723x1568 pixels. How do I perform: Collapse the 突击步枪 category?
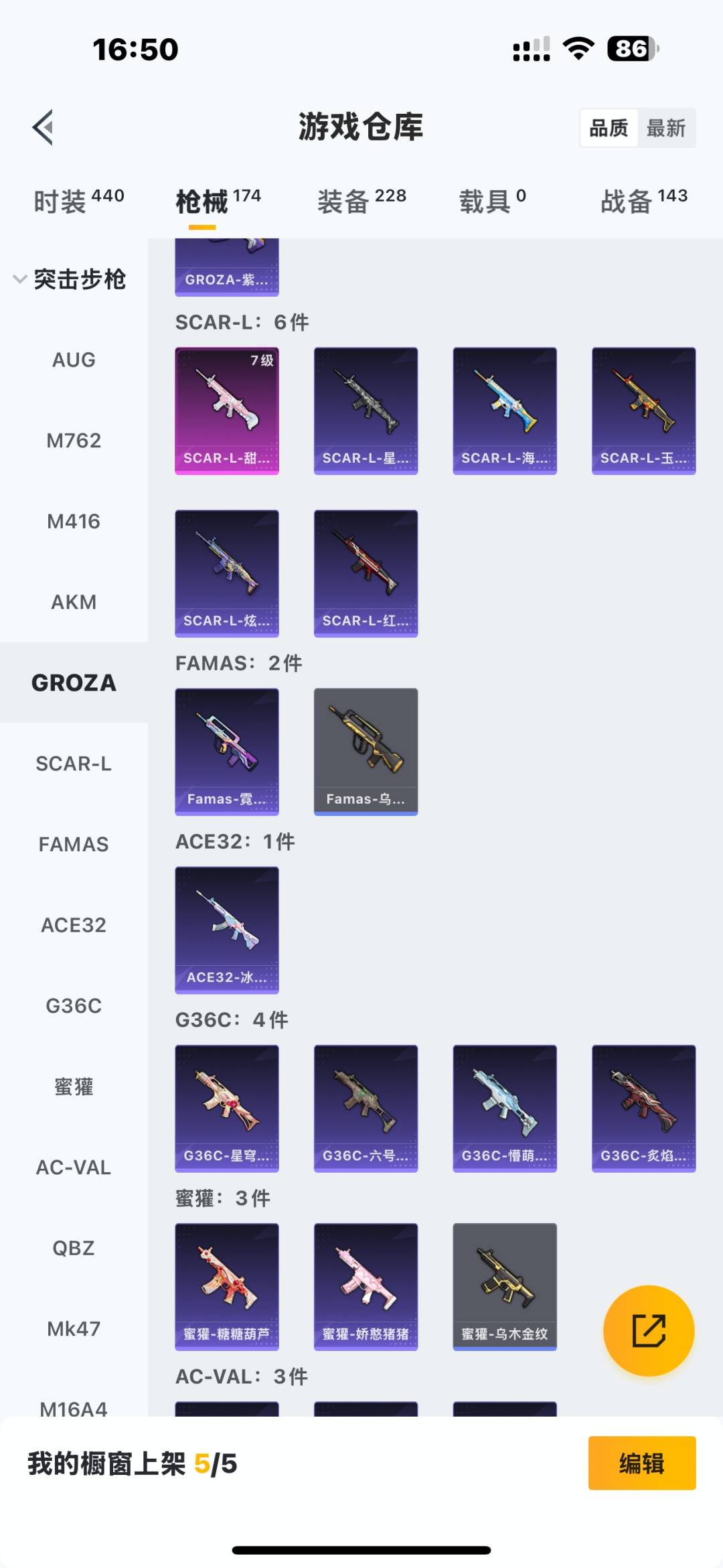[70, 279]
